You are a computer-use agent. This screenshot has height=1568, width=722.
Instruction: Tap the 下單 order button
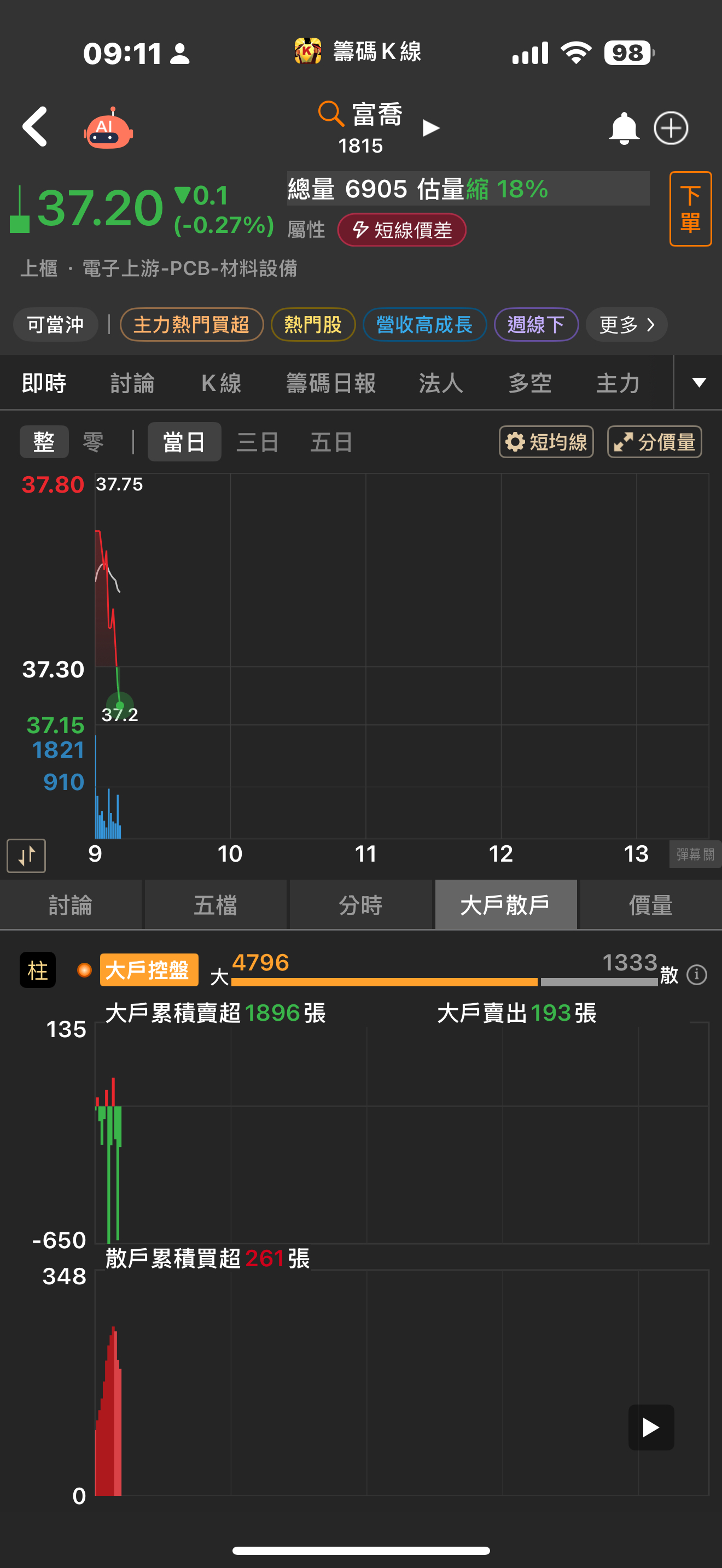(690, 209)
